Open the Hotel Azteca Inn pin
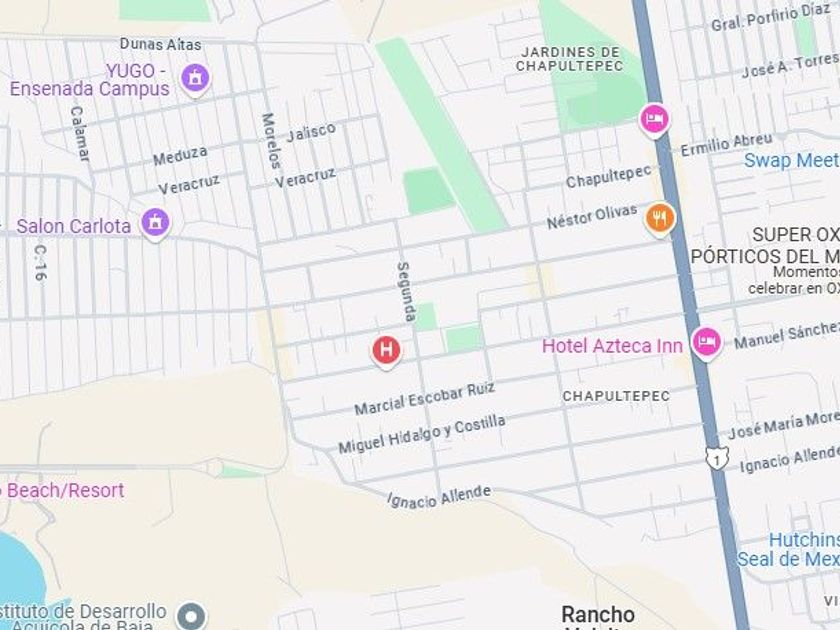840x630 pixels. pos(706,342)
